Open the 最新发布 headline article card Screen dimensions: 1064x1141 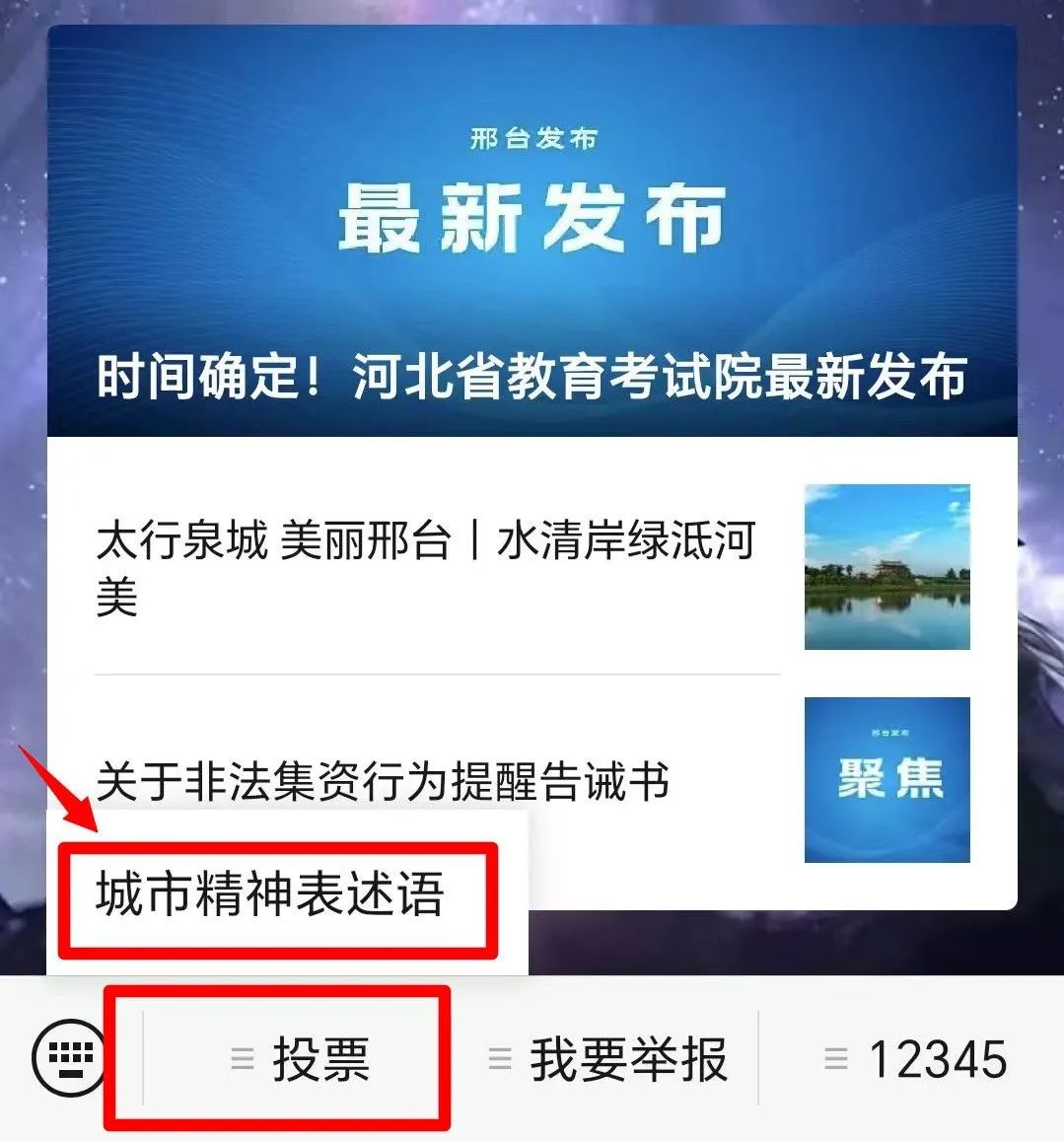pyautogui.click(x=532, y=232)
